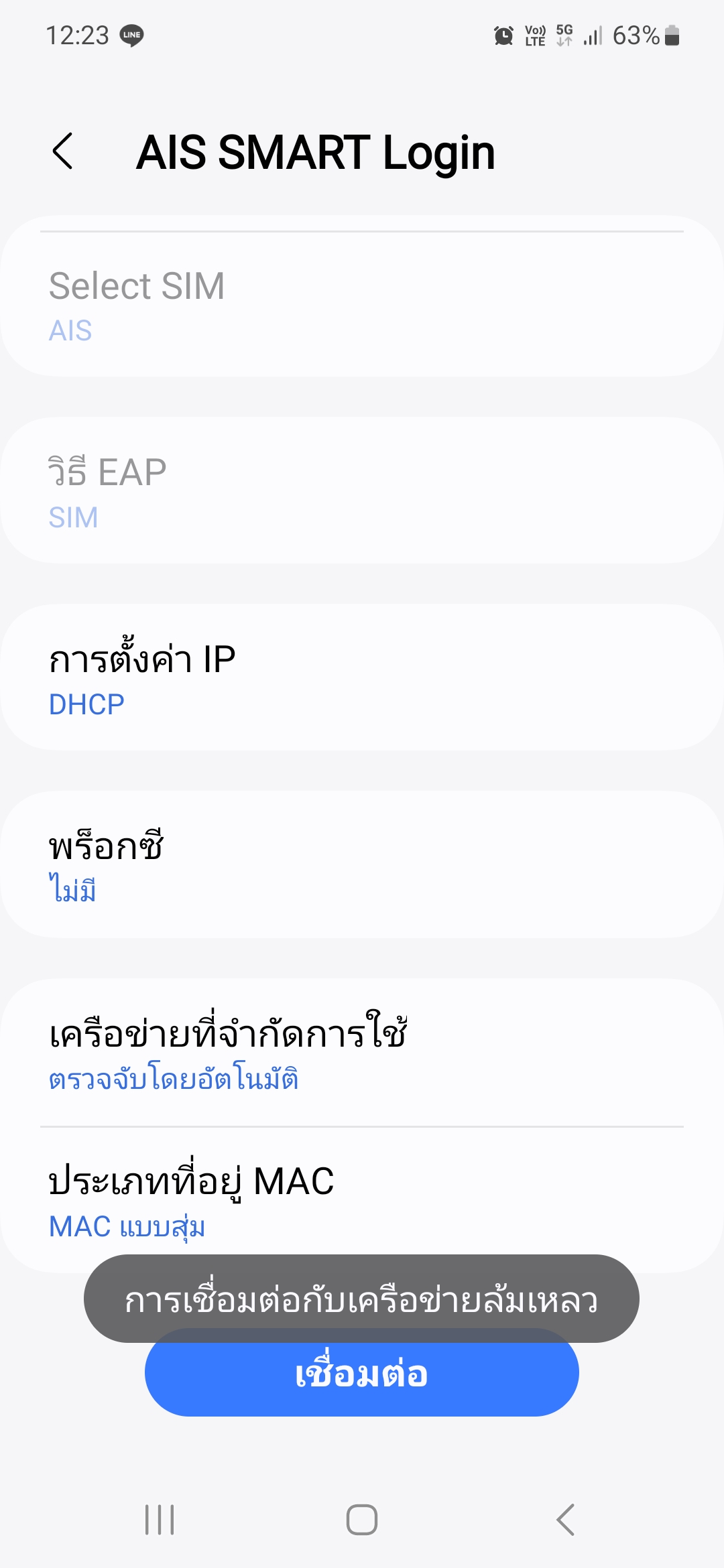Open the วิธี EAP option

(362, 491)
